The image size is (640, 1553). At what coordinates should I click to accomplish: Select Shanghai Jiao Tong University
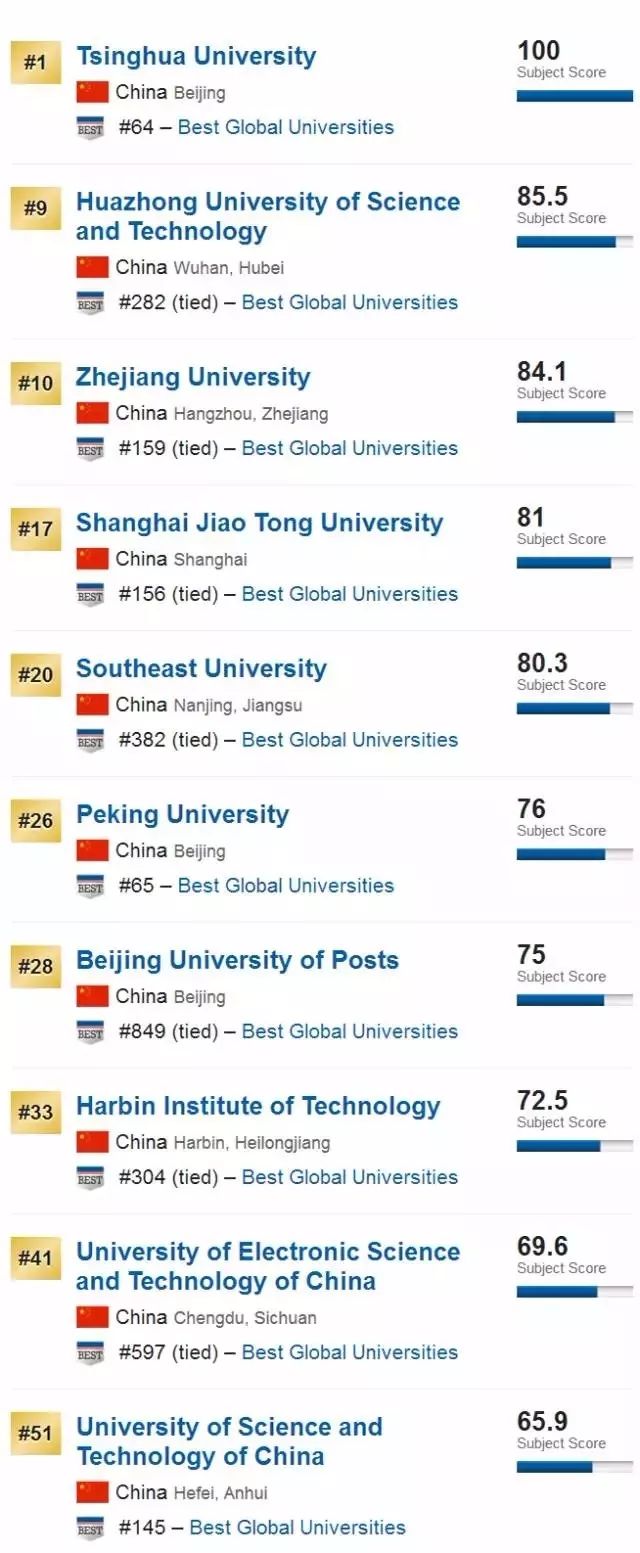[x=259, y=523]
